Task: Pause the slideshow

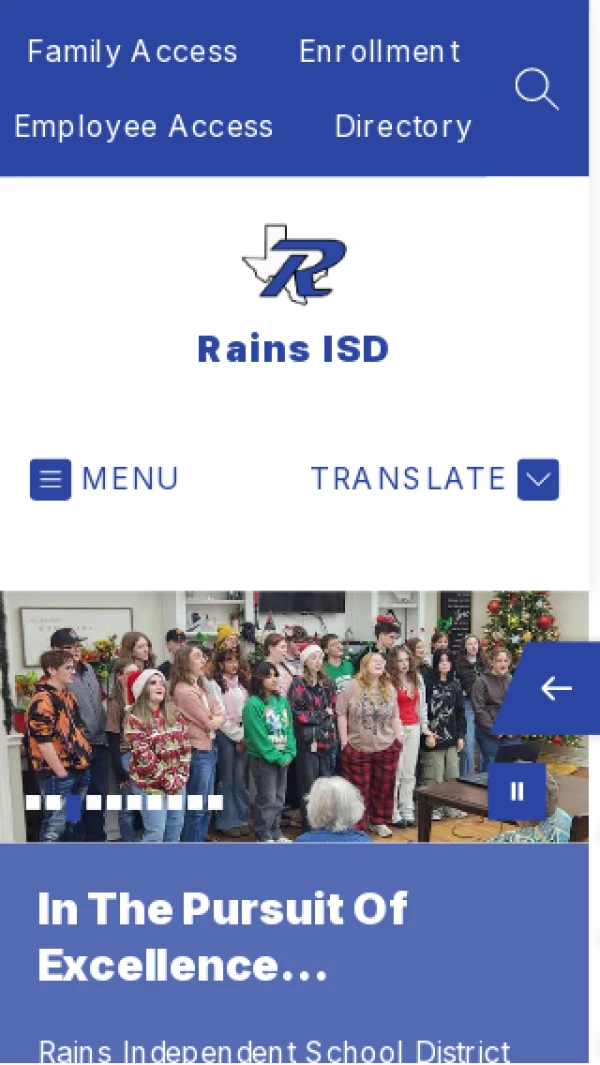Action: point(517,791)
